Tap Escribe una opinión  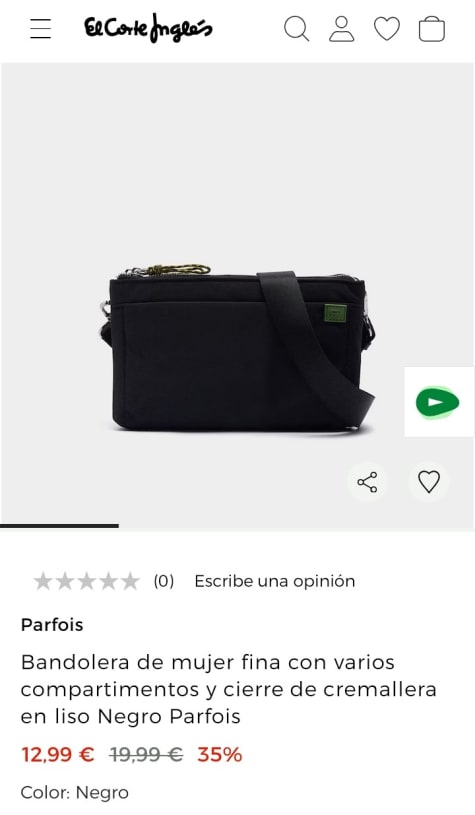coord(274,581)
